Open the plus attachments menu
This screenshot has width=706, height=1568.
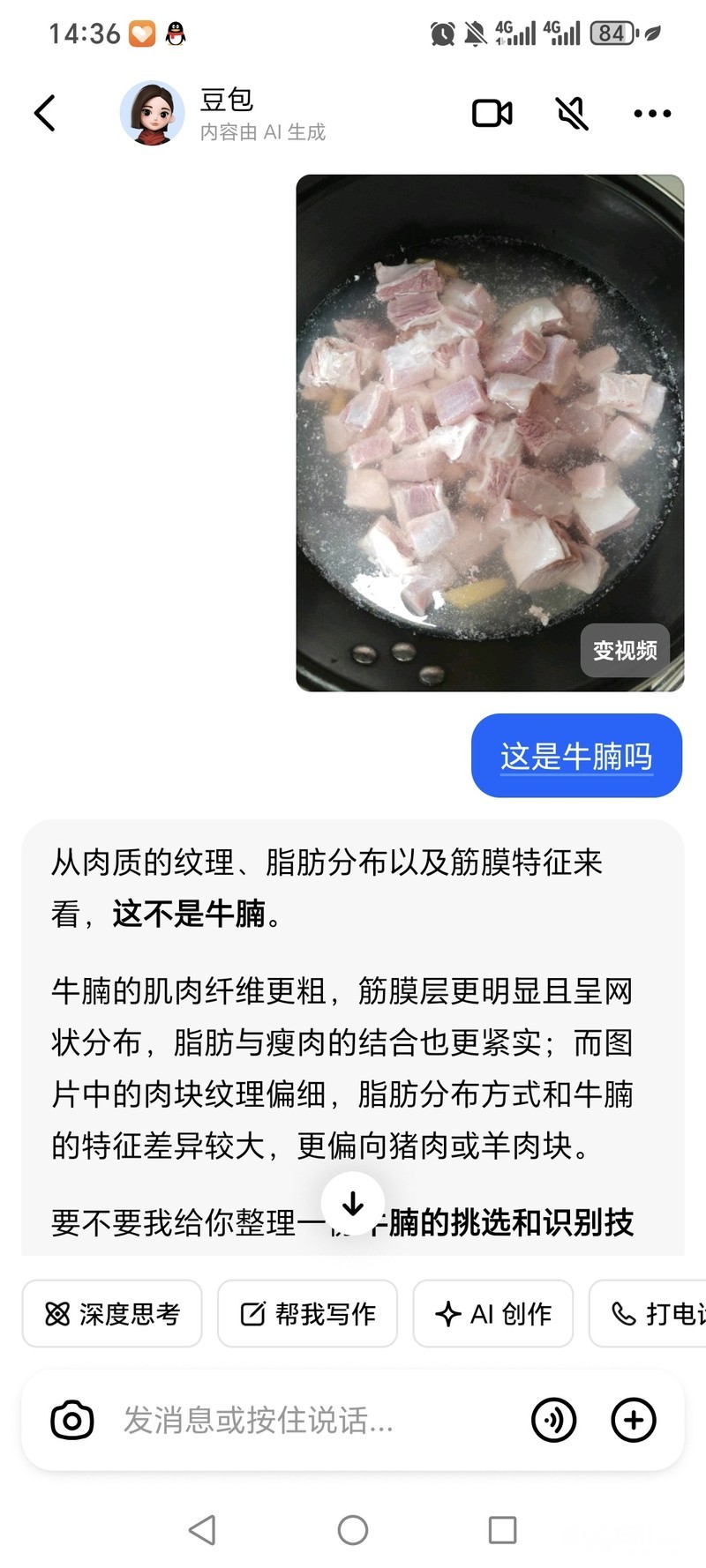click(x=634, y=1420)
